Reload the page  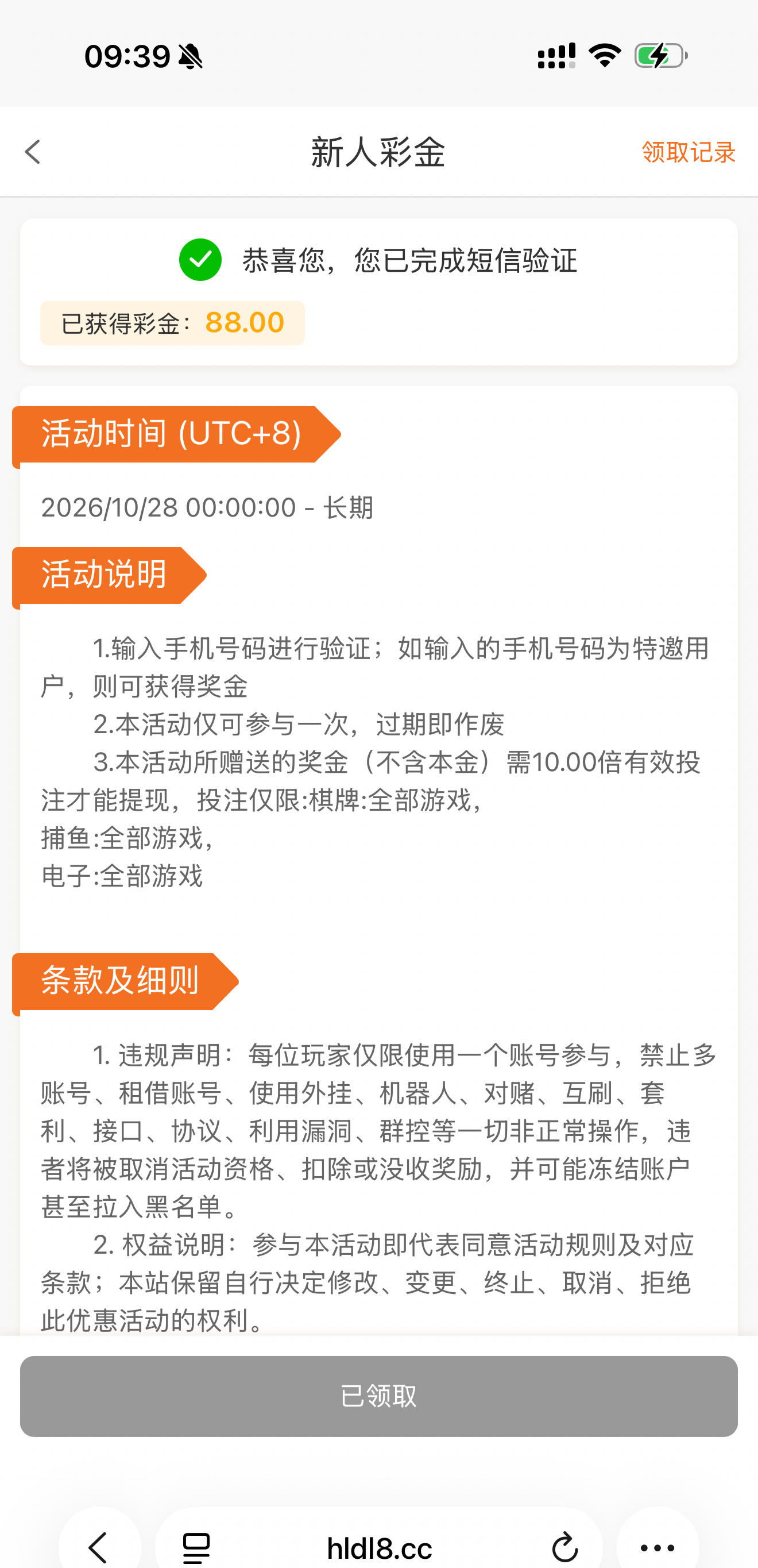(x=564, y=1547)
